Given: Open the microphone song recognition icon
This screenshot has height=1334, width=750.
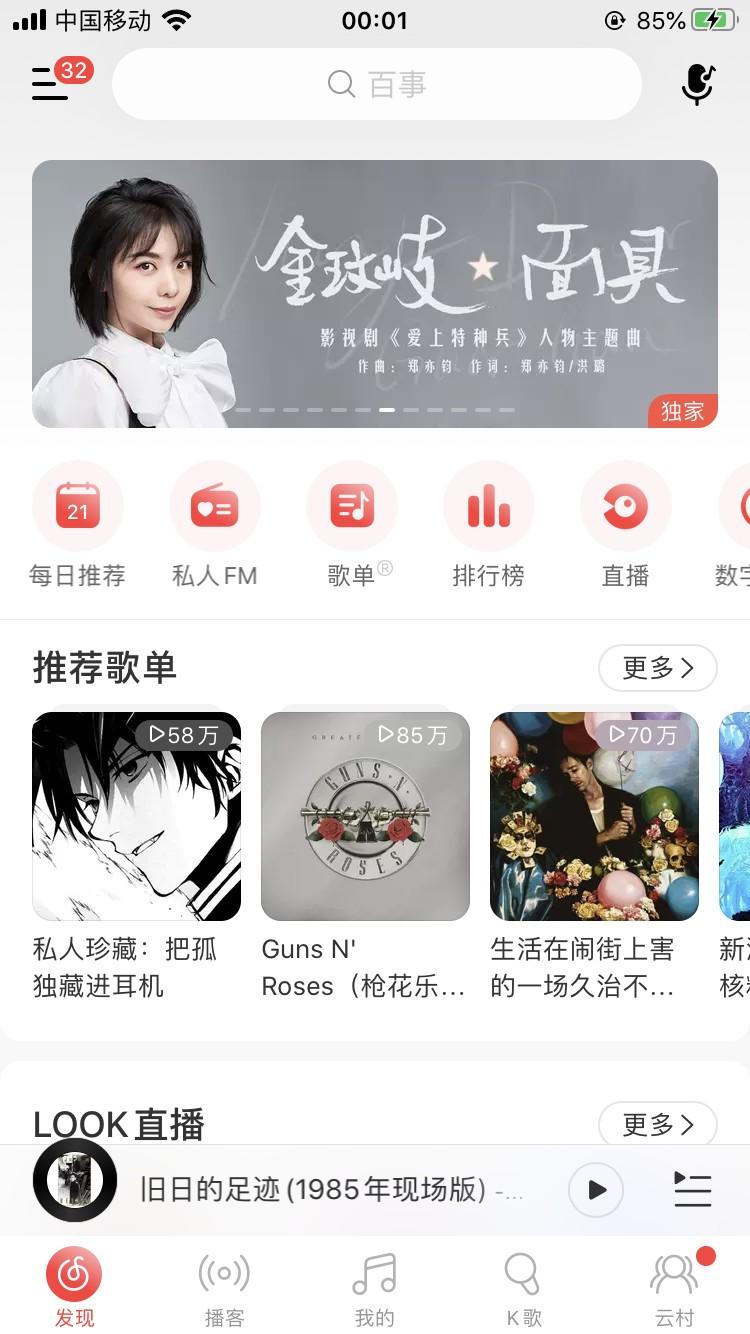Looking at the screenshot, I should pos(697,84).
